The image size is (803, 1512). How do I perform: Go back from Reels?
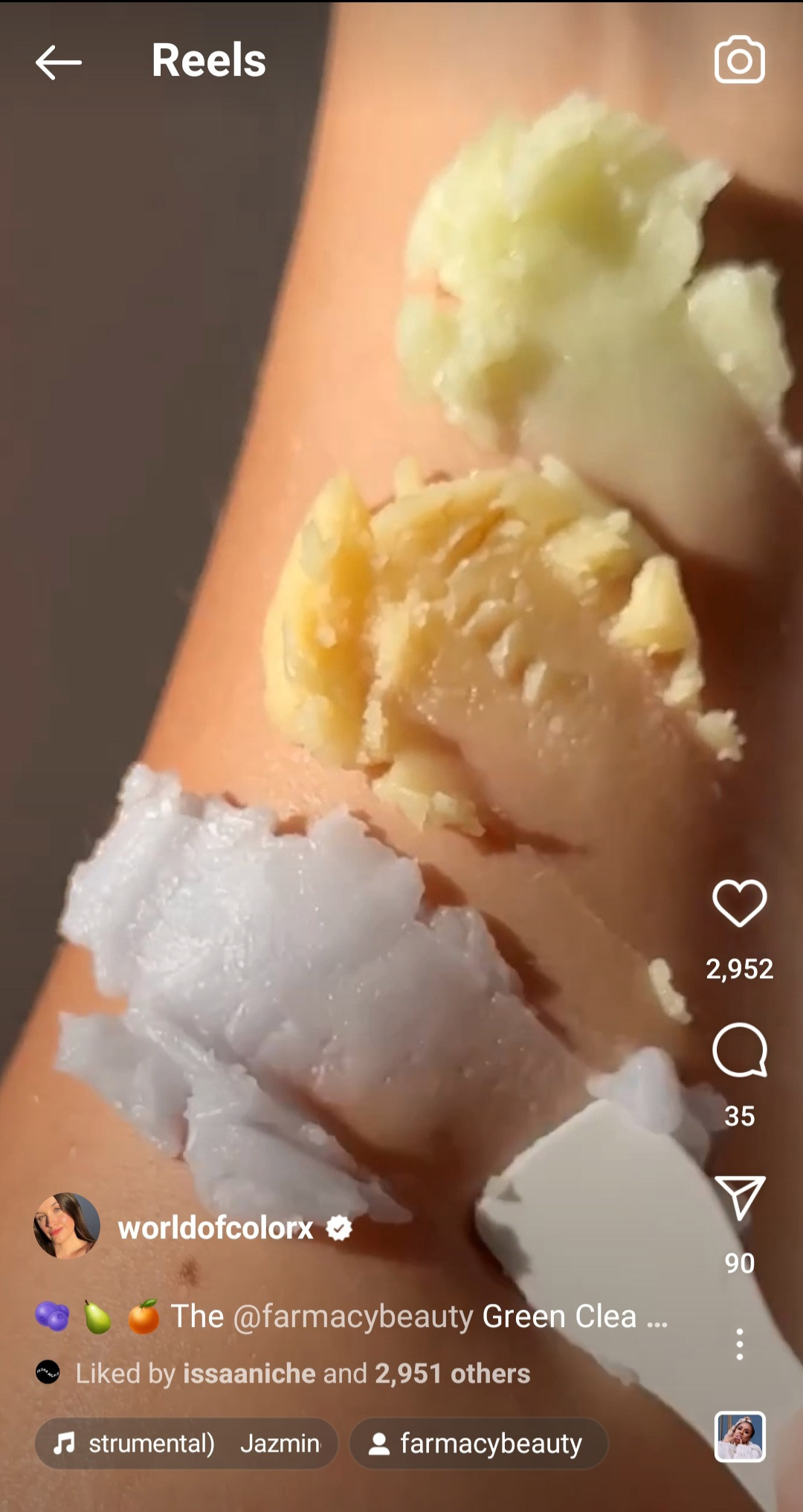[x=58, y=62]
